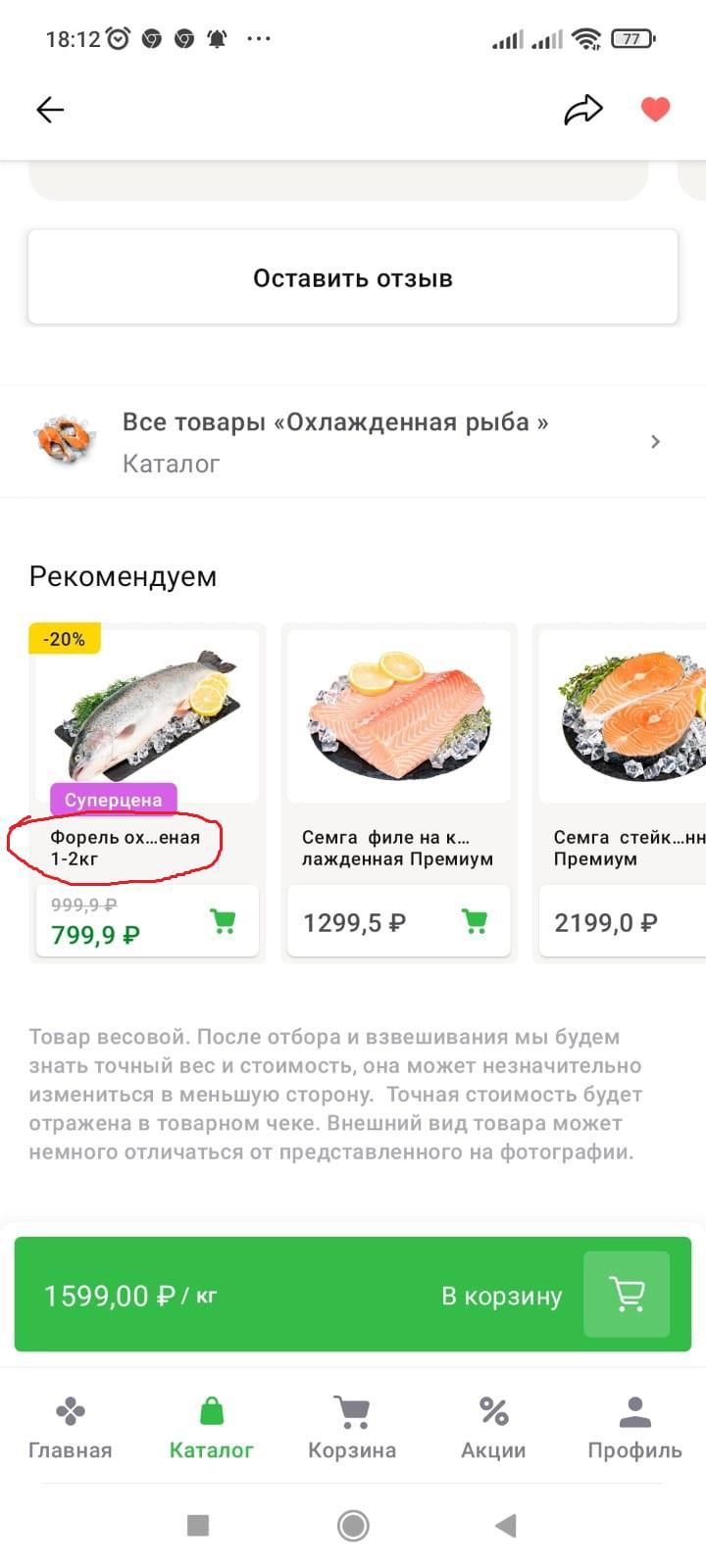This screenshot has height=1568, width=706.
Task: Go to the Корзина tab
Action: (352, 1429)
